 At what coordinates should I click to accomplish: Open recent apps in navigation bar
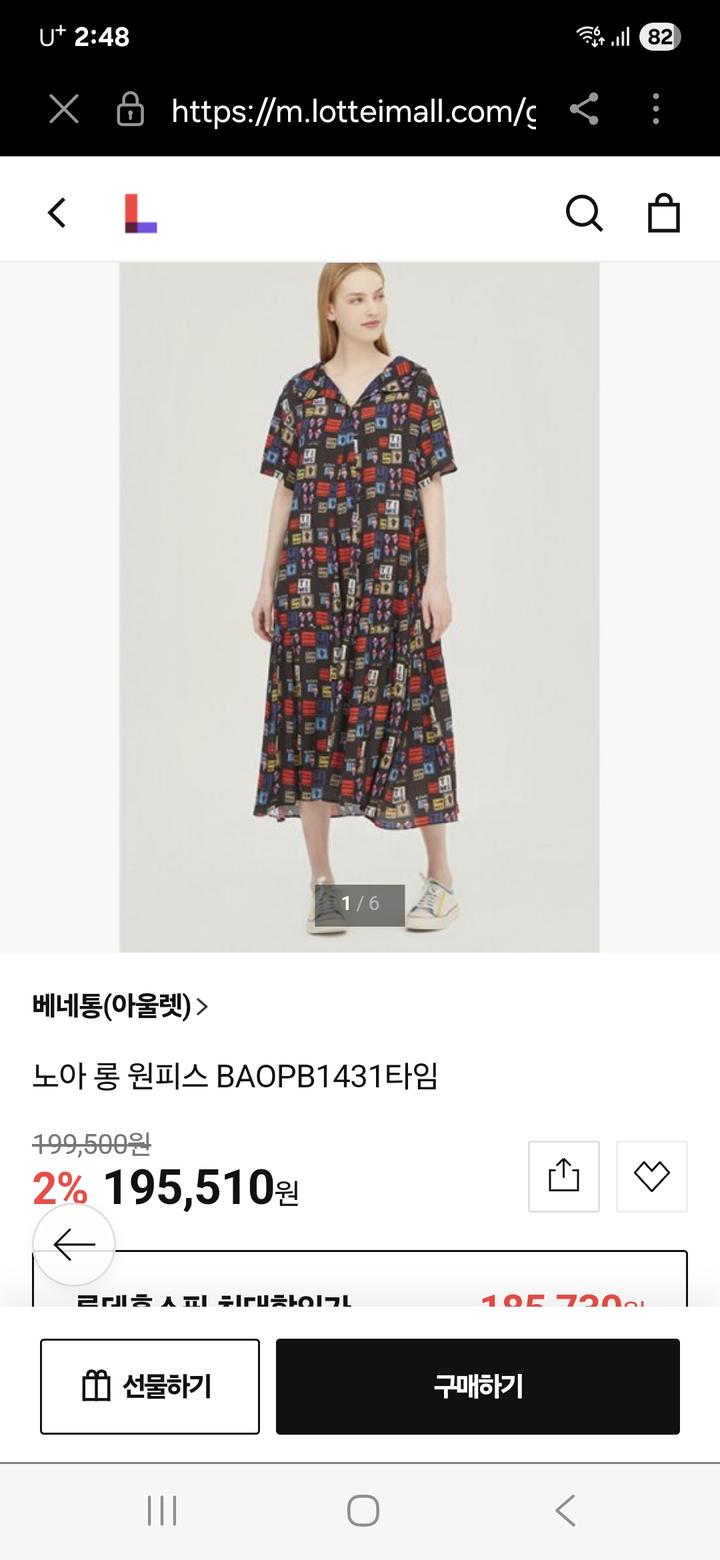pyautogui.click(x=162, y=1510)
